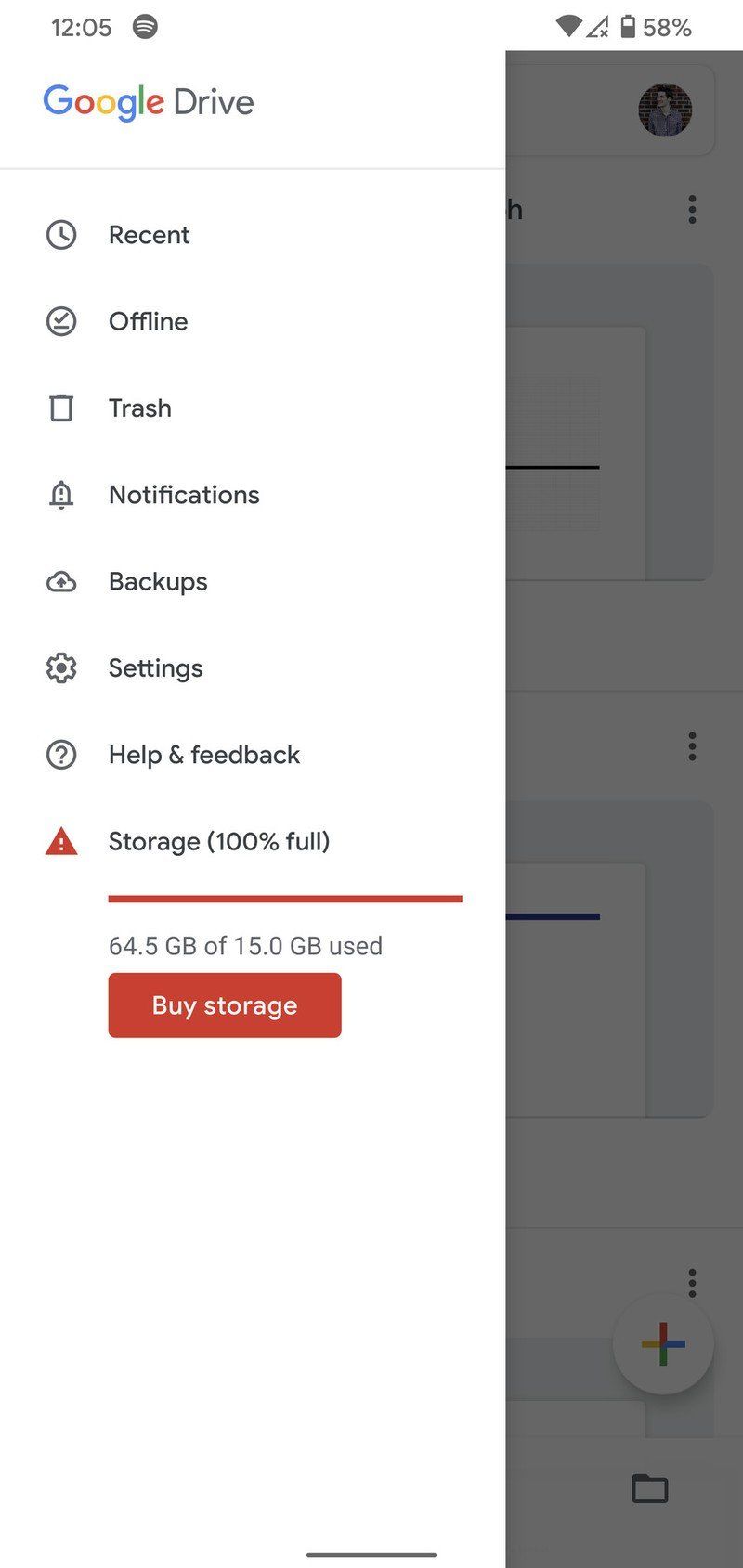Screen dimensions: 743x1568
Task: Open Trash via the trash can icon
Action: tap(60, 408)
